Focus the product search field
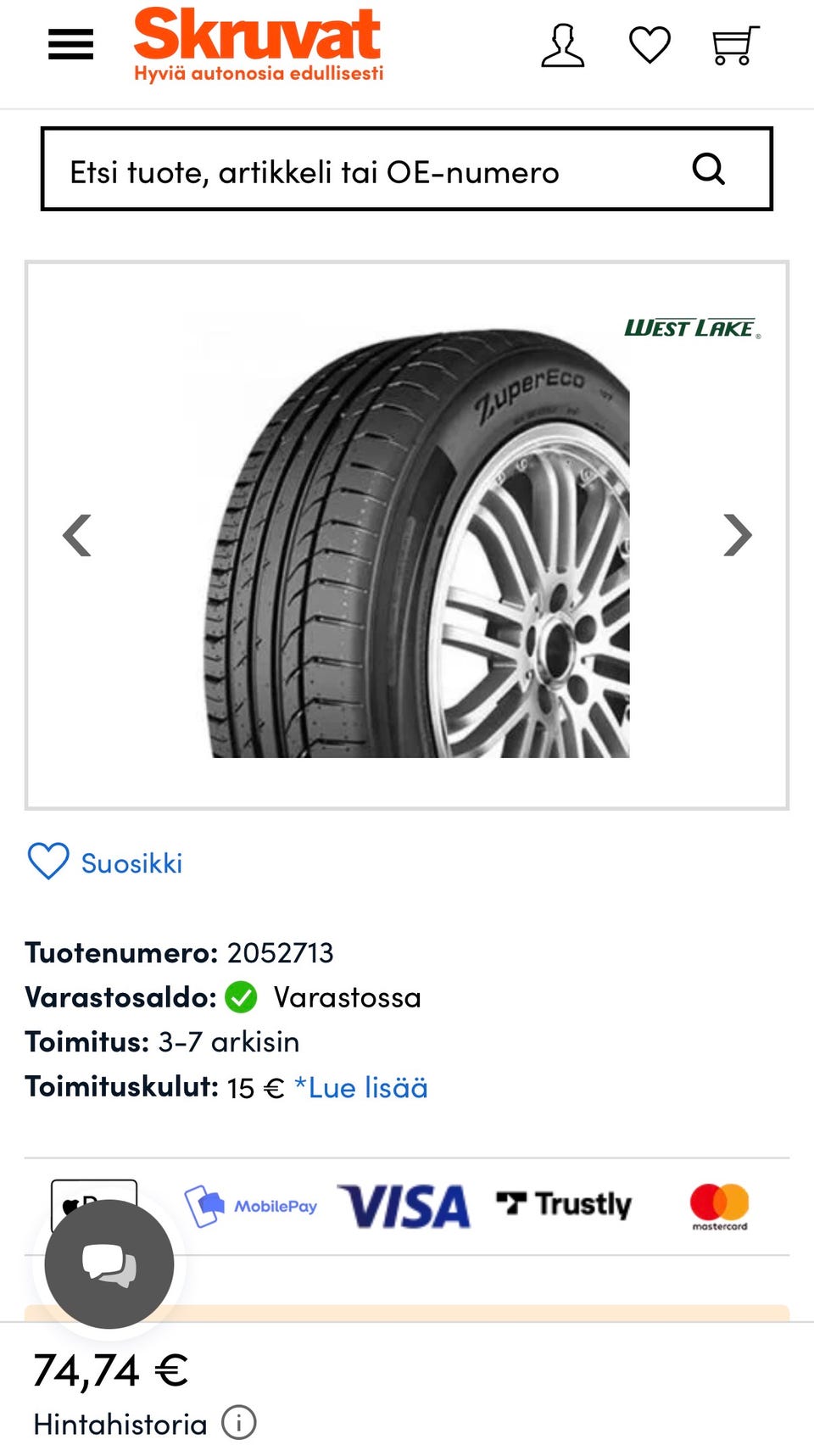 coord(407,169)
